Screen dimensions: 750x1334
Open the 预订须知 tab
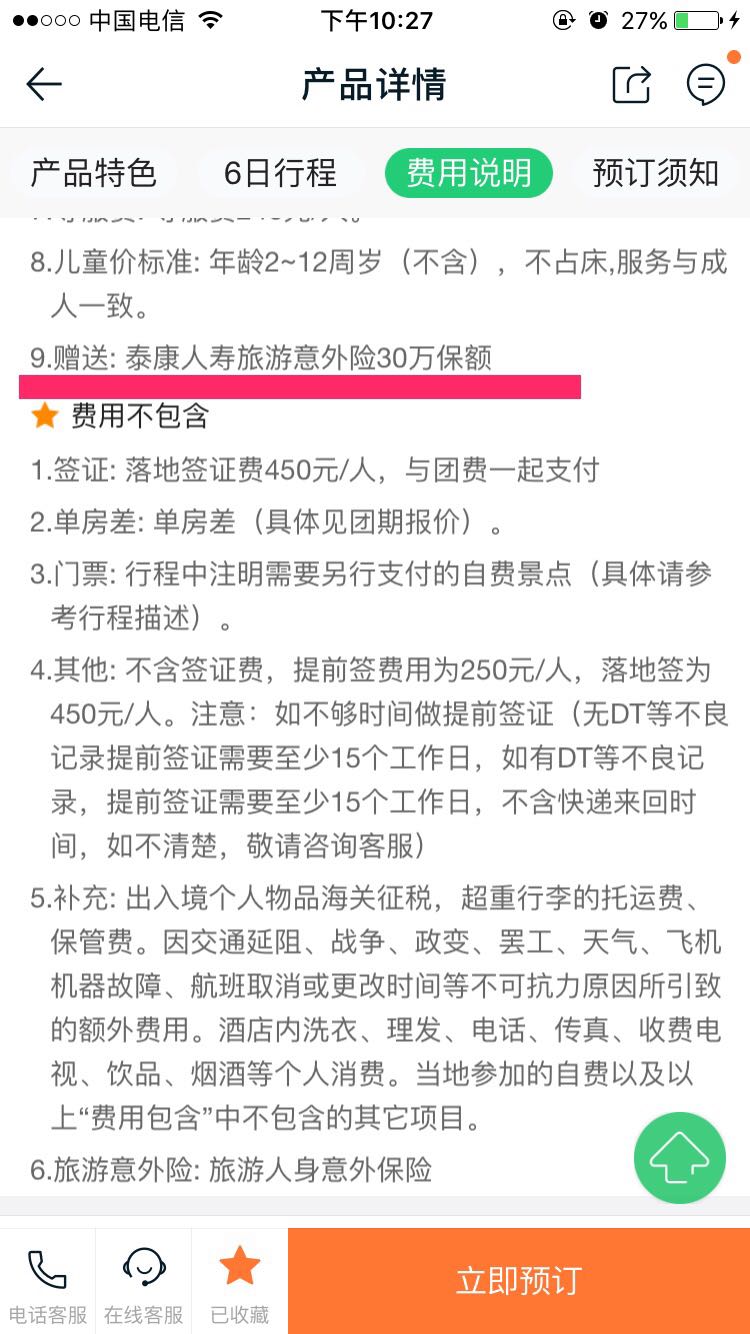[655, 173]
